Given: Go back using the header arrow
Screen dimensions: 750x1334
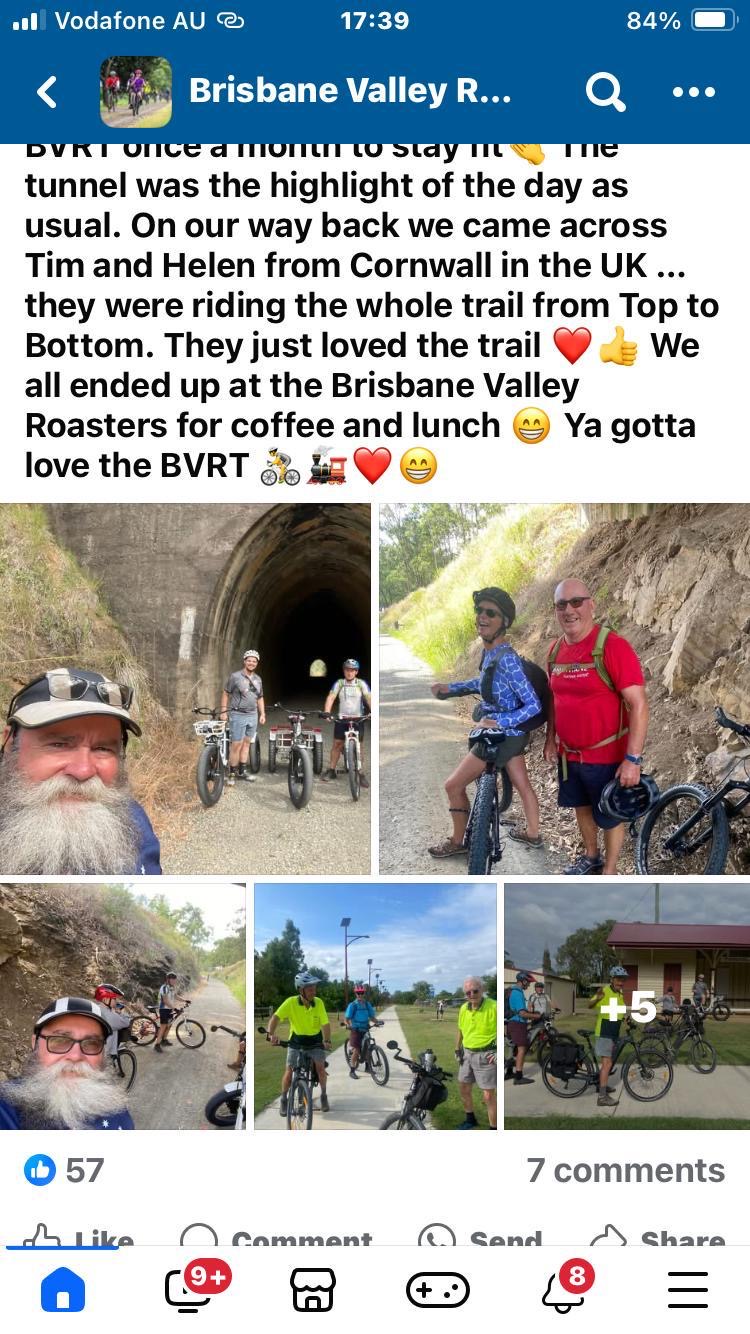Looking at the screenshot, I should point(47,92).
